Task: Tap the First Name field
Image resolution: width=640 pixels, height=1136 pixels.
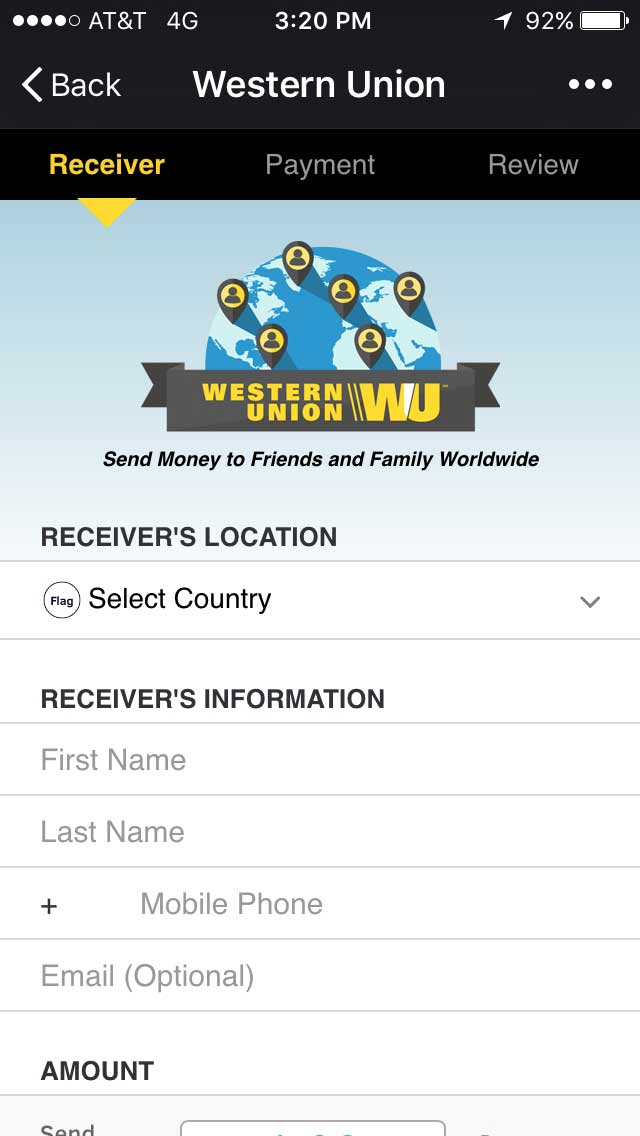Action: tap(320, 760)
